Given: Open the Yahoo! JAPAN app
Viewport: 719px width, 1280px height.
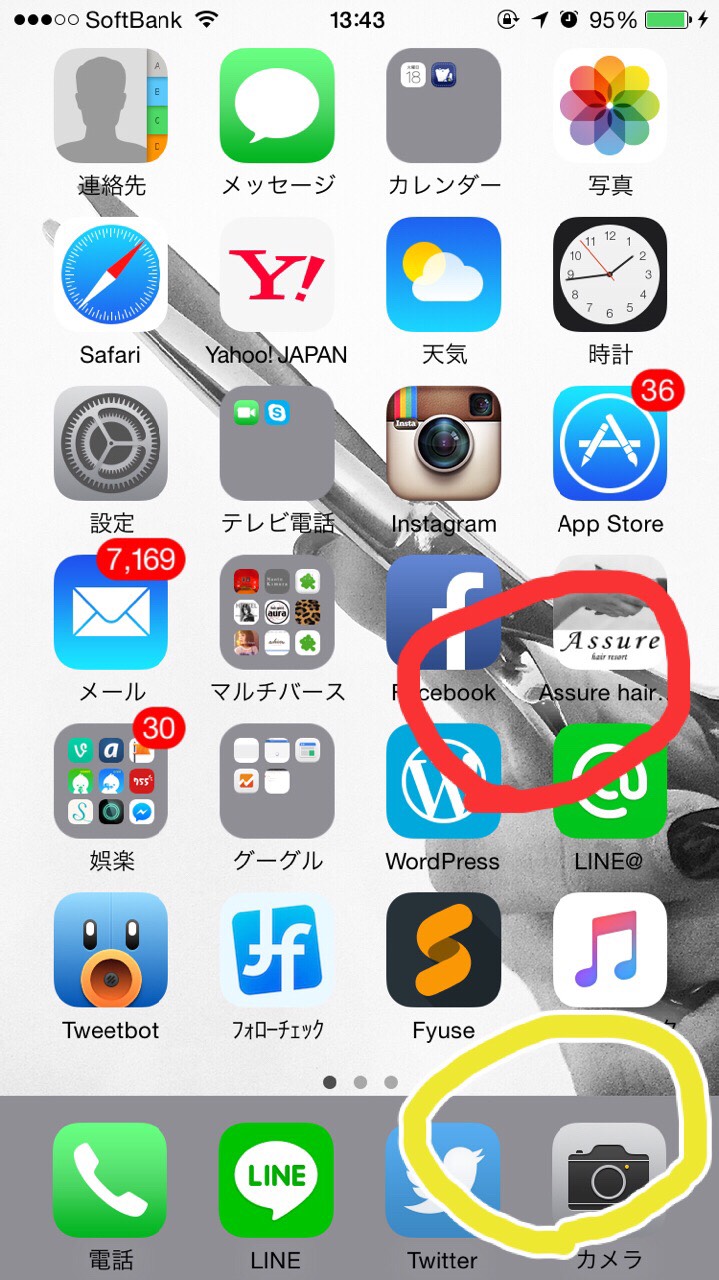Looking at the screenshot, I should [x=277, y=274].
